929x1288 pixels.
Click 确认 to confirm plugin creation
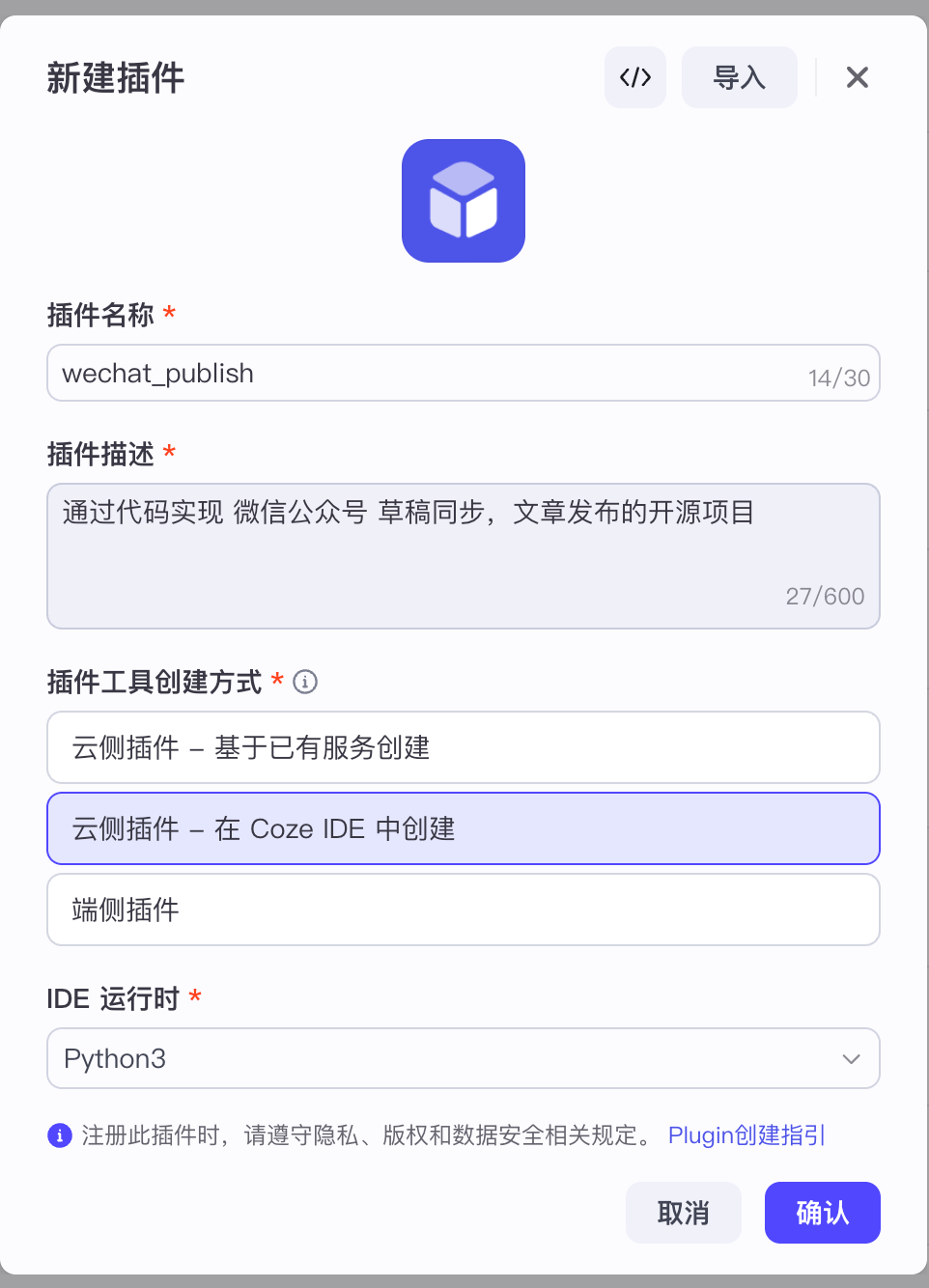click(x=822, y=1213)
